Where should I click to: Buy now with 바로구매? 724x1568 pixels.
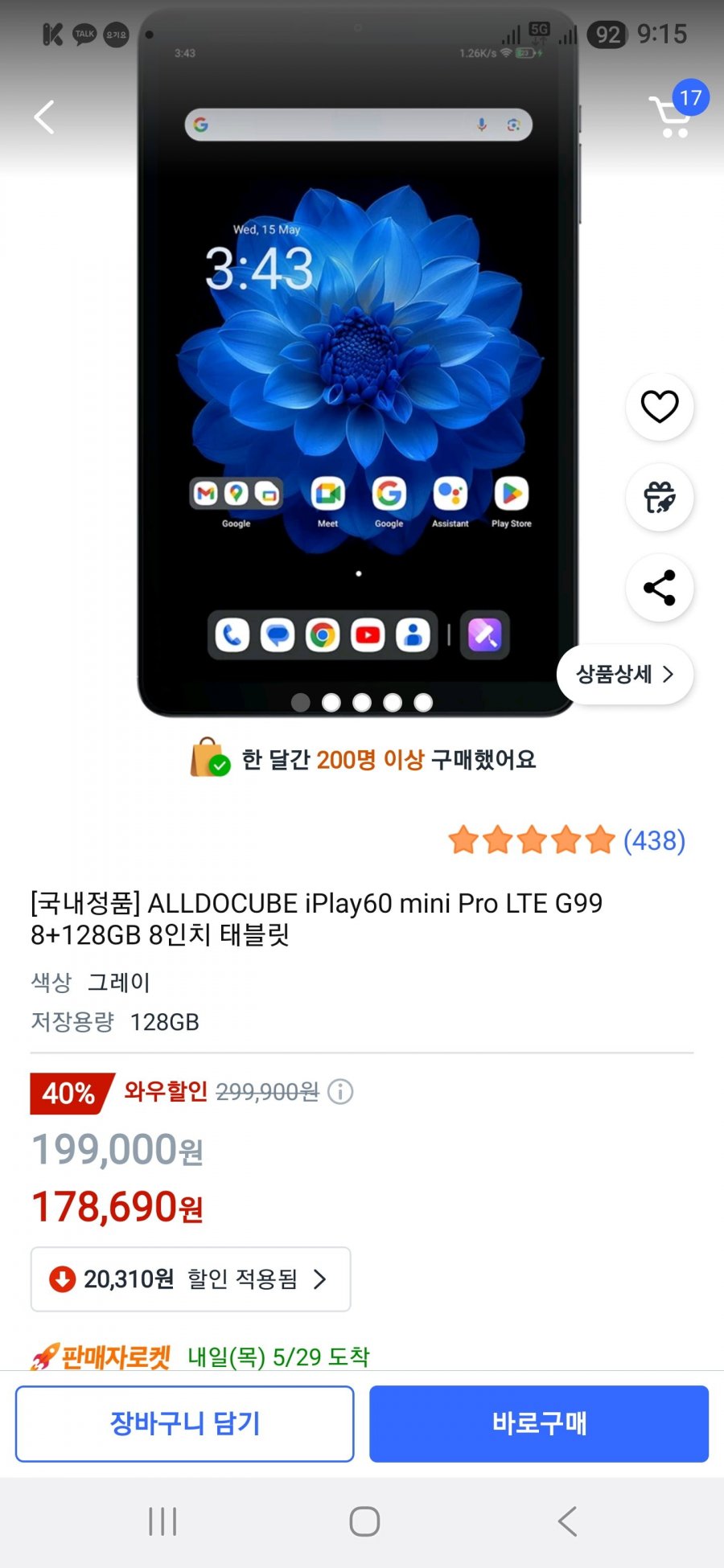(539, 1423)
